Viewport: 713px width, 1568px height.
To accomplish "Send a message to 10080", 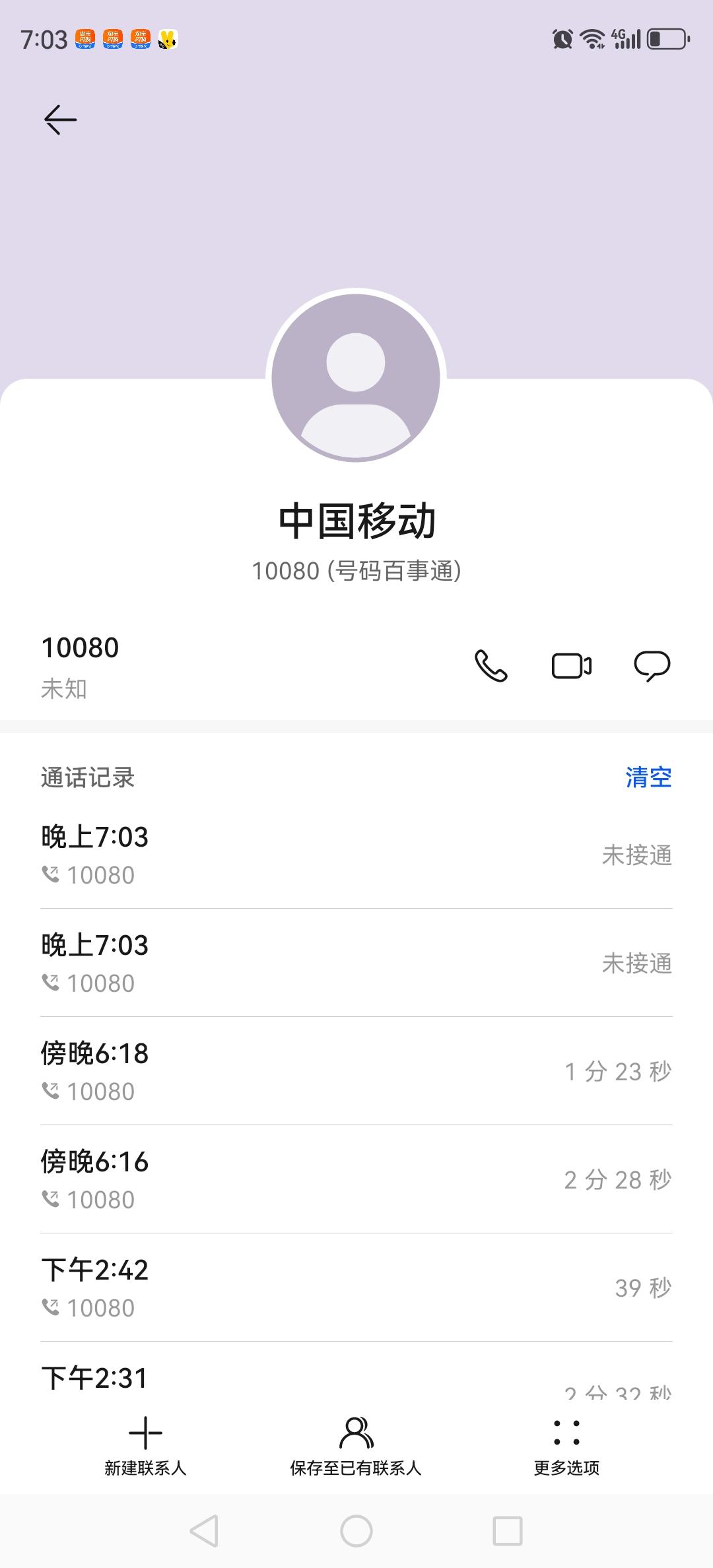I will [652, 666].
